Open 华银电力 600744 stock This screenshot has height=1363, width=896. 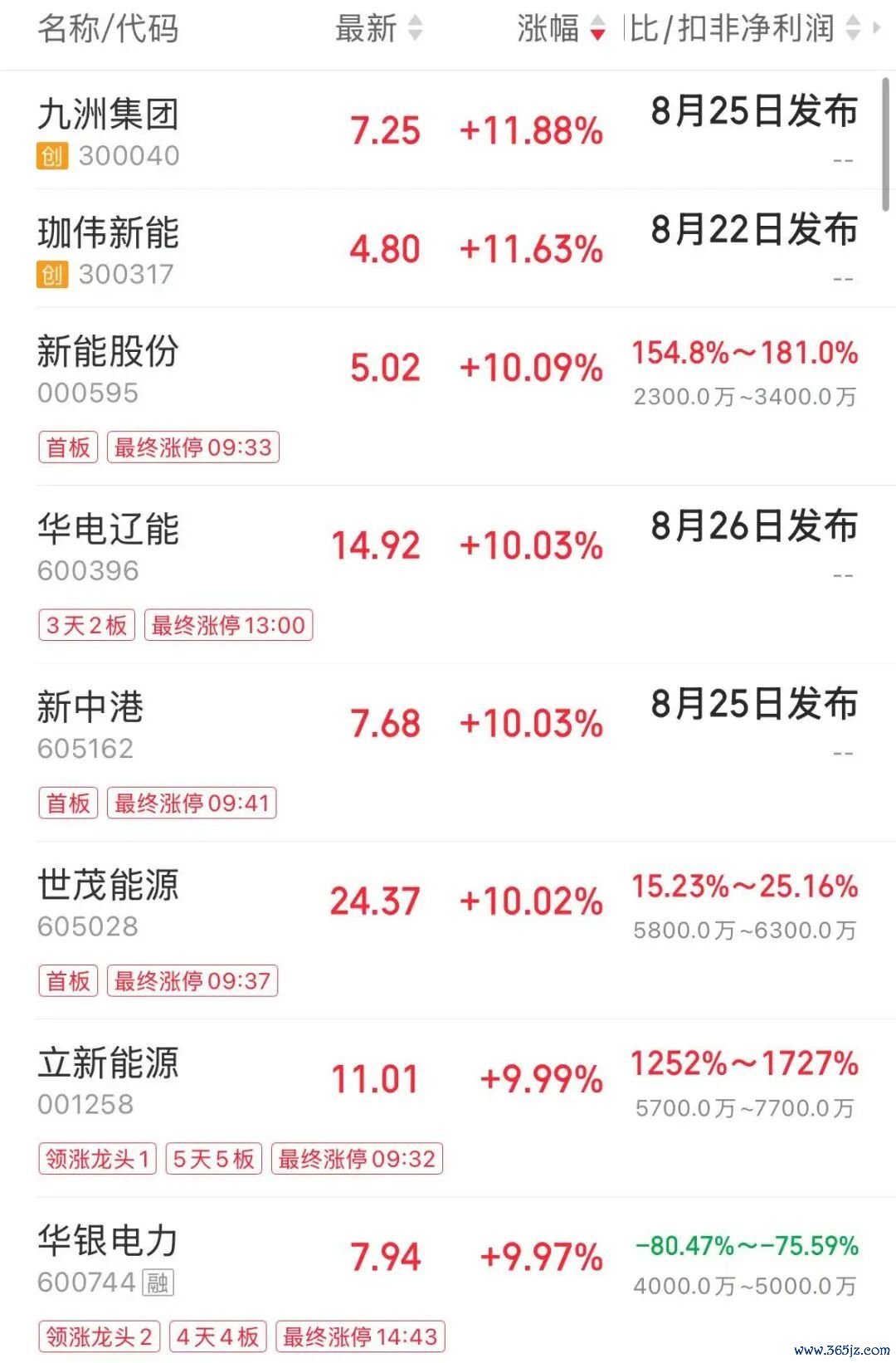pos(448,1280)
